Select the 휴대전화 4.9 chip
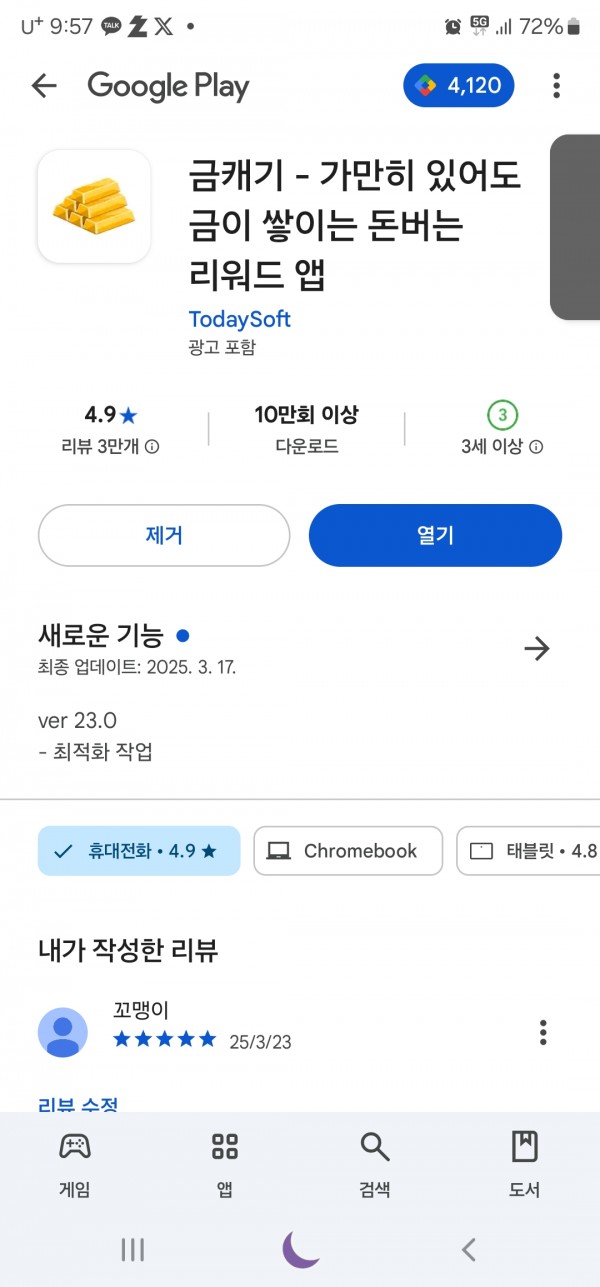 [x=139, y=851]
